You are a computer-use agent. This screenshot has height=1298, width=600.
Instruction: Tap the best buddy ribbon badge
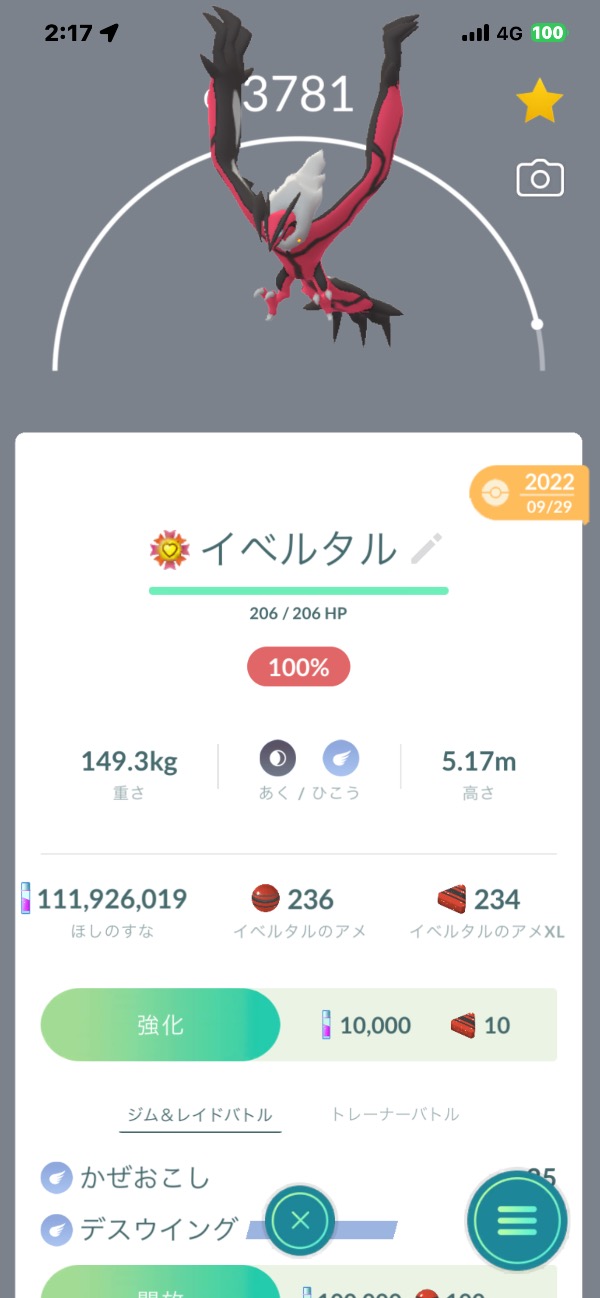tap(170, 549)
